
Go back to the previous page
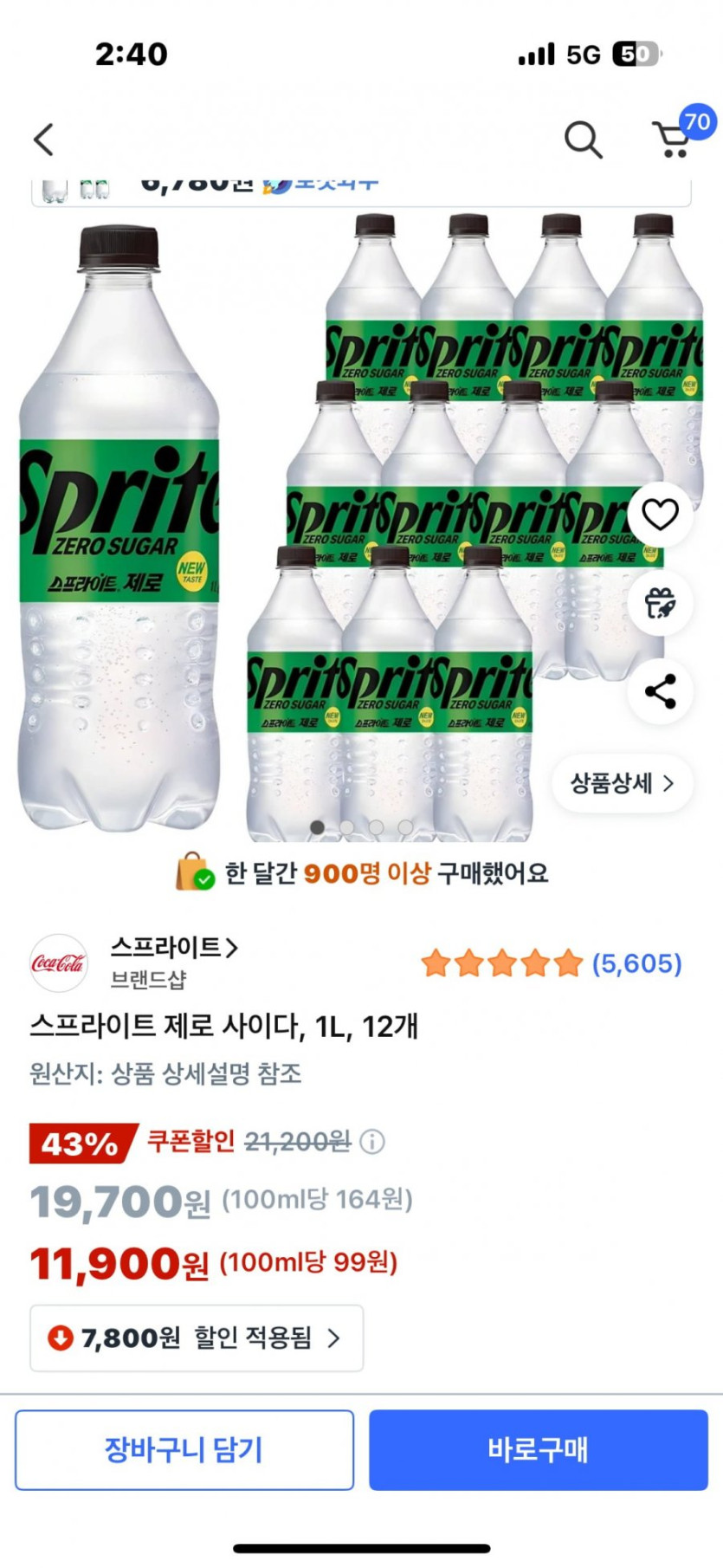[43, 139]
